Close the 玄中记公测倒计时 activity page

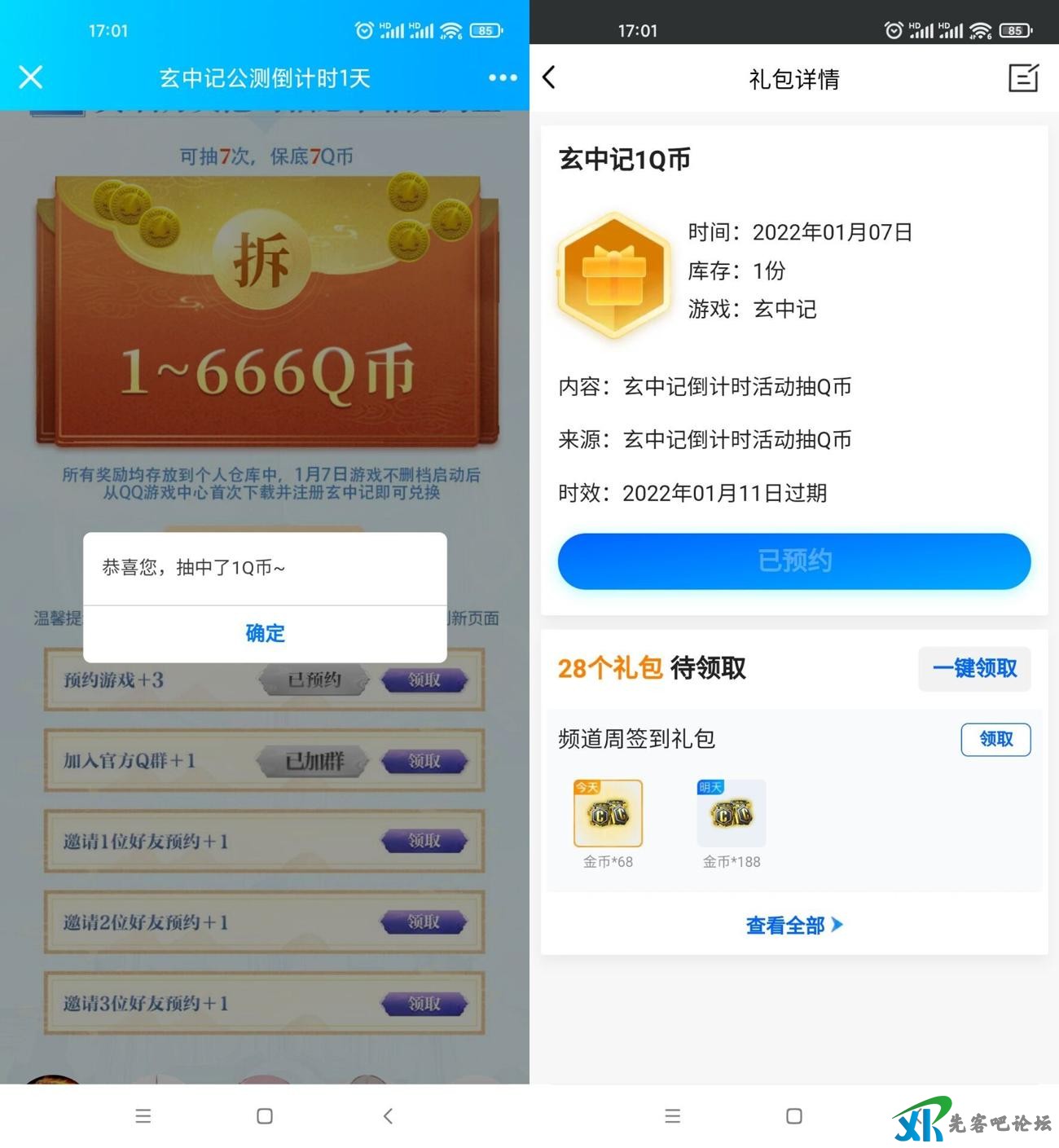pos(30,77)
